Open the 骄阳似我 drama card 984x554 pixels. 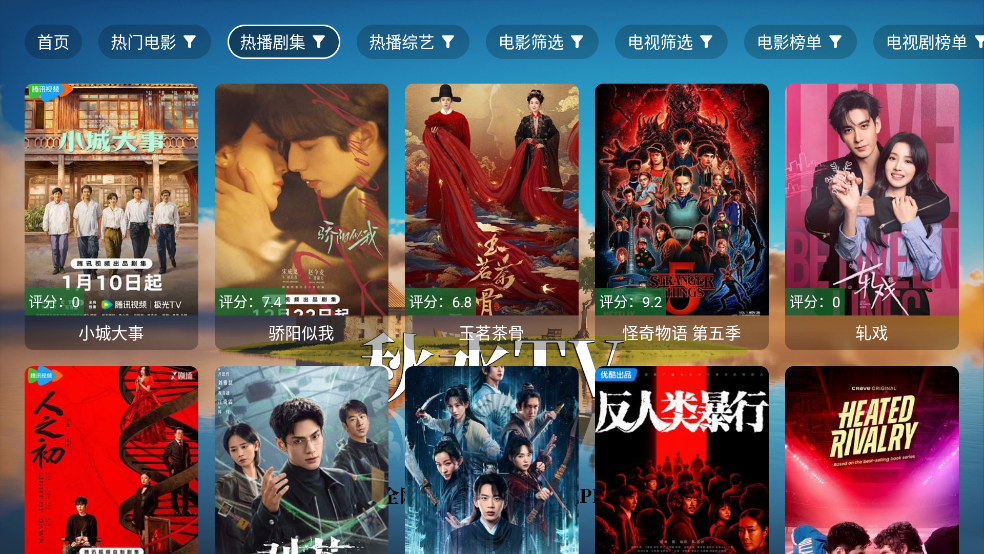(301, 215)
